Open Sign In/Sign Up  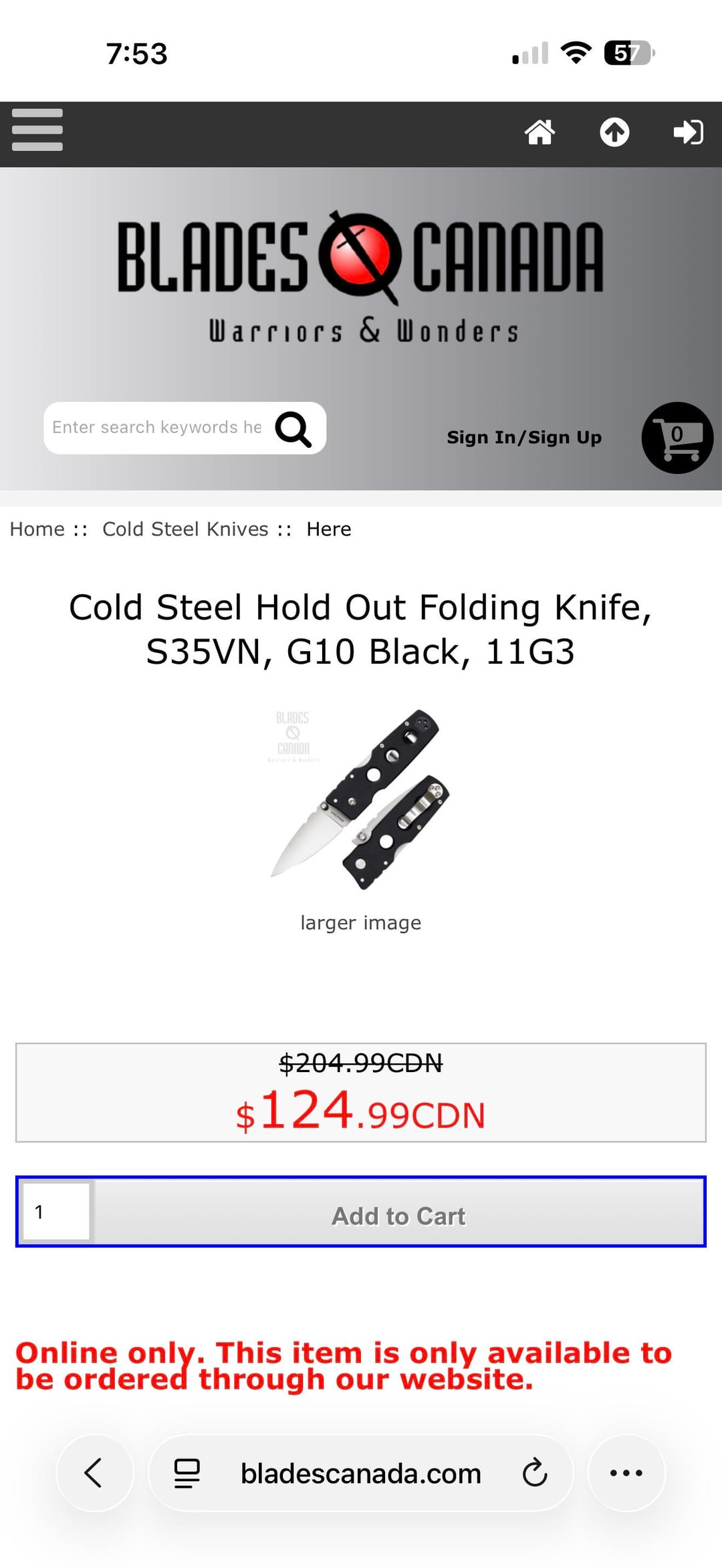524,437
